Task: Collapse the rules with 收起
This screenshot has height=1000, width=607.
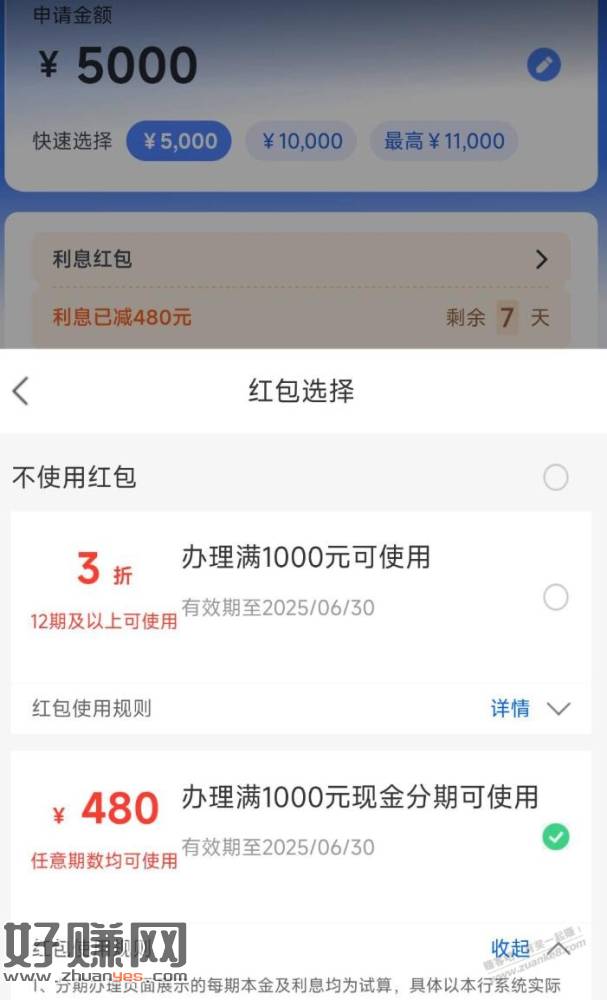Action: pyautogui.click(x=530, y=948)
